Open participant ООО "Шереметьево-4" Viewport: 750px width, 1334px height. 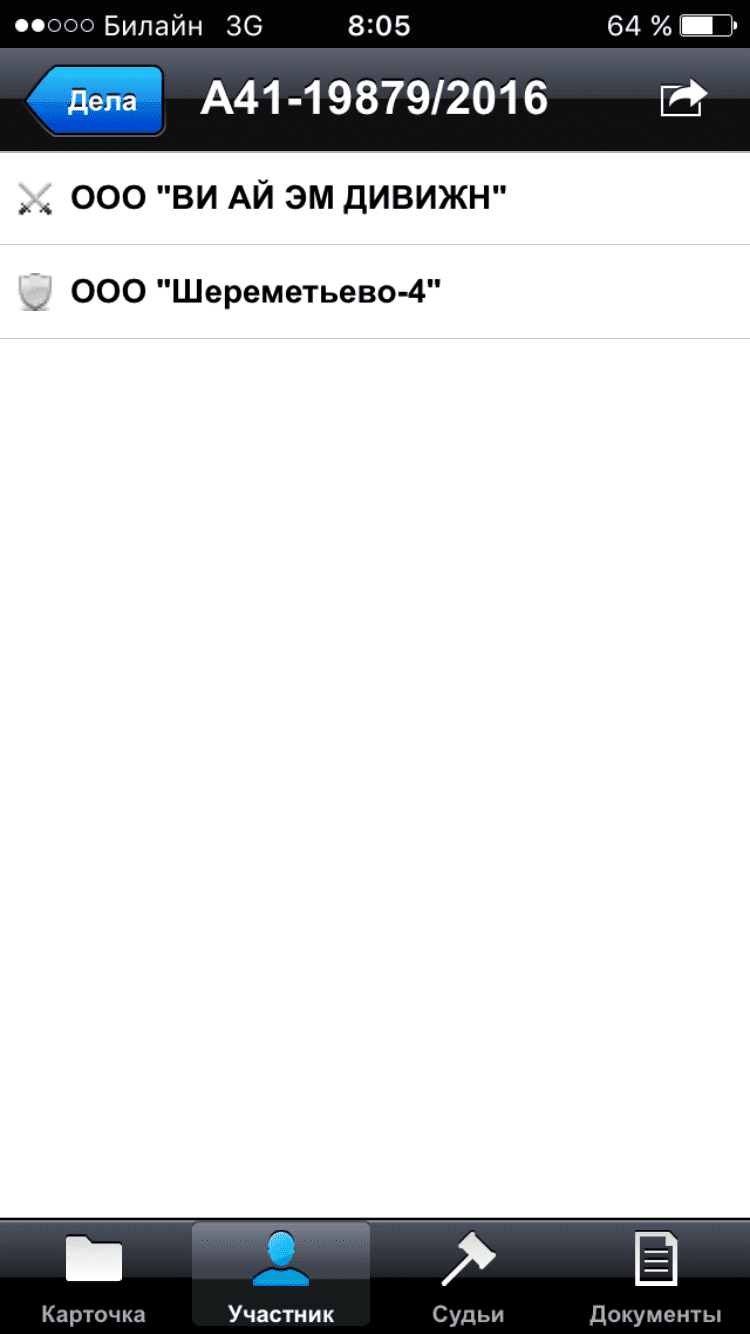[375, 292]
